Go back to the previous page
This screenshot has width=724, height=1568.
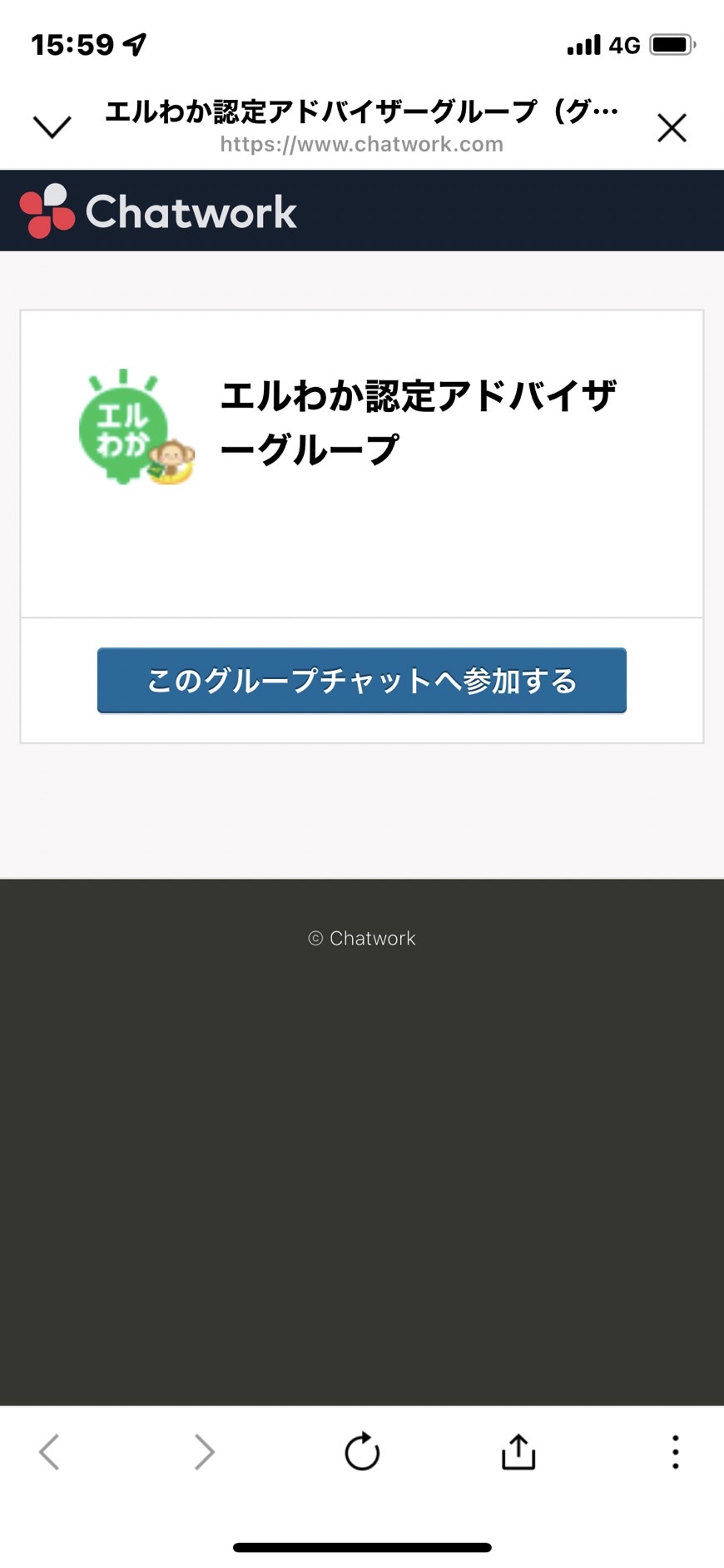point(49,1451)
